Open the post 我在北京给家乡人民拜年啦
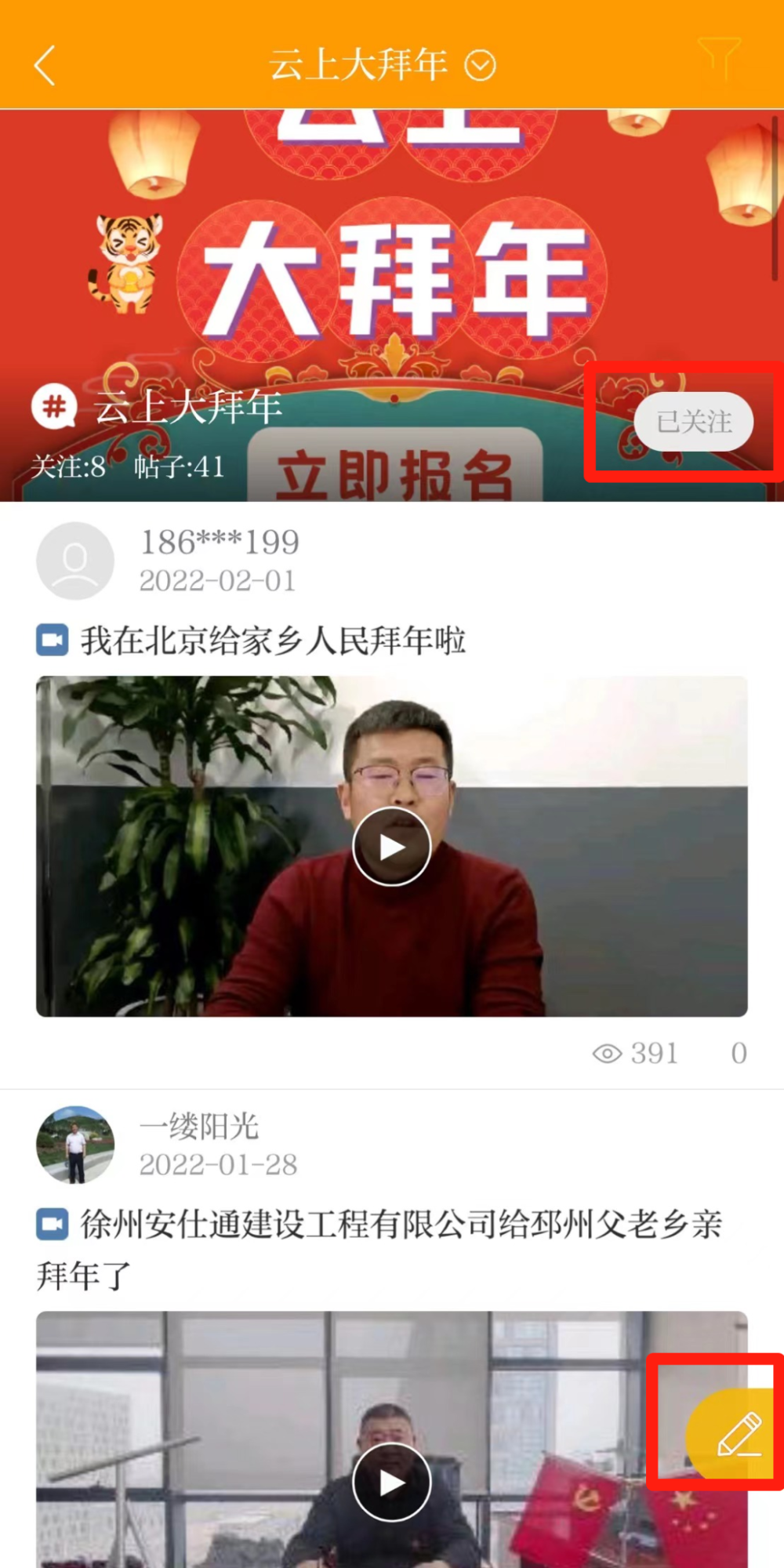This screenshot has width=784, height=1568. coord(273,641)
